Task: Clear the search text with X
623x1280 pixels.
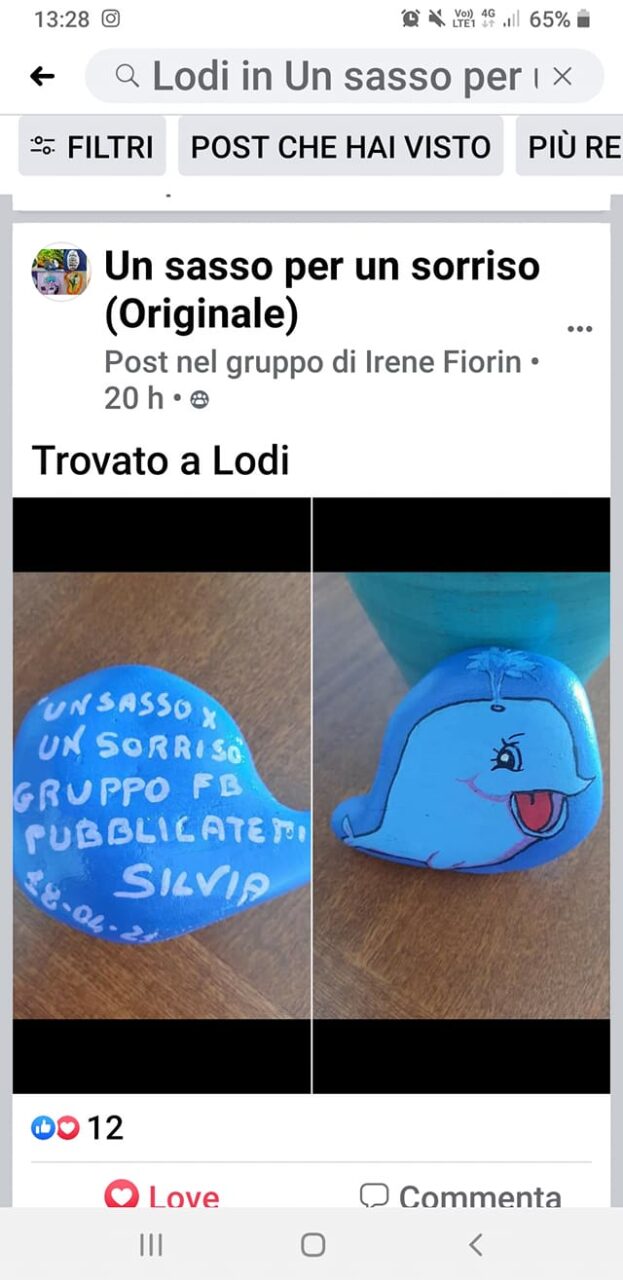Action: pos(562,76)
